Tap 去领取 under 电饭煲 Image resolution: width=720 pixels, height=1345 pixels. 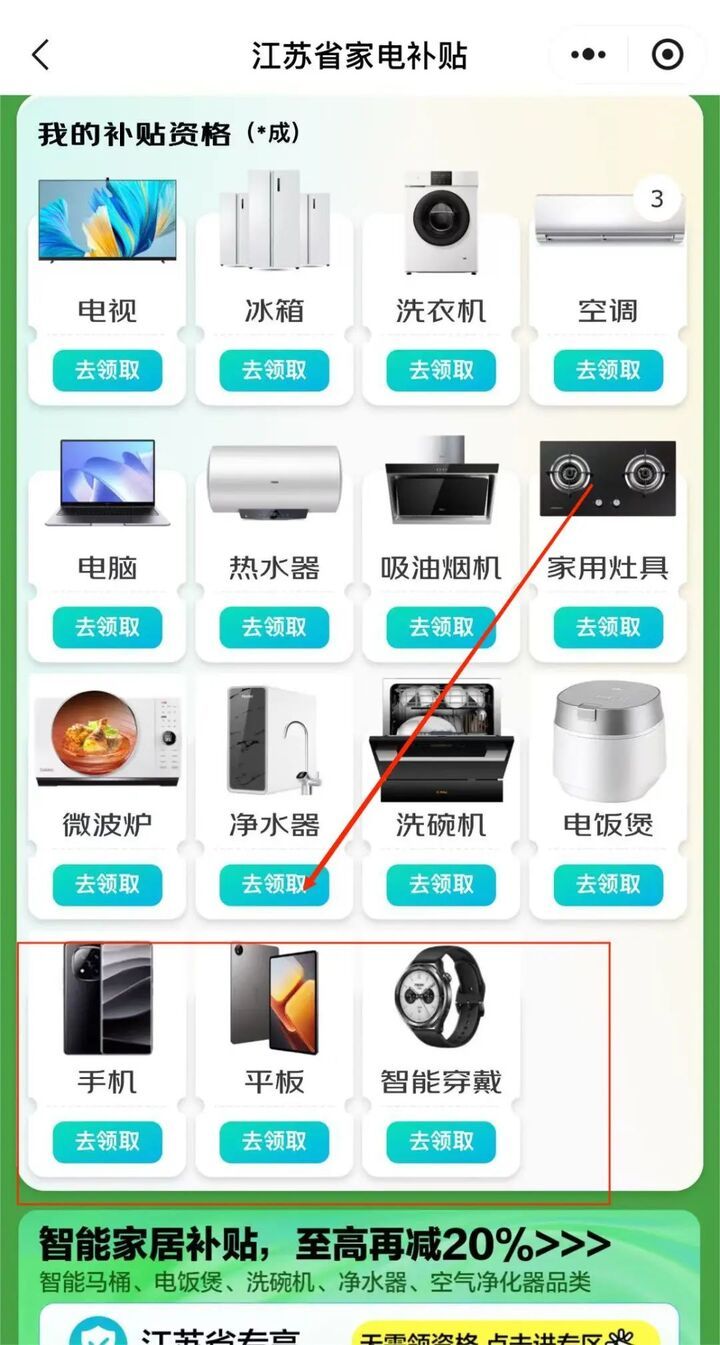(608, 884)
